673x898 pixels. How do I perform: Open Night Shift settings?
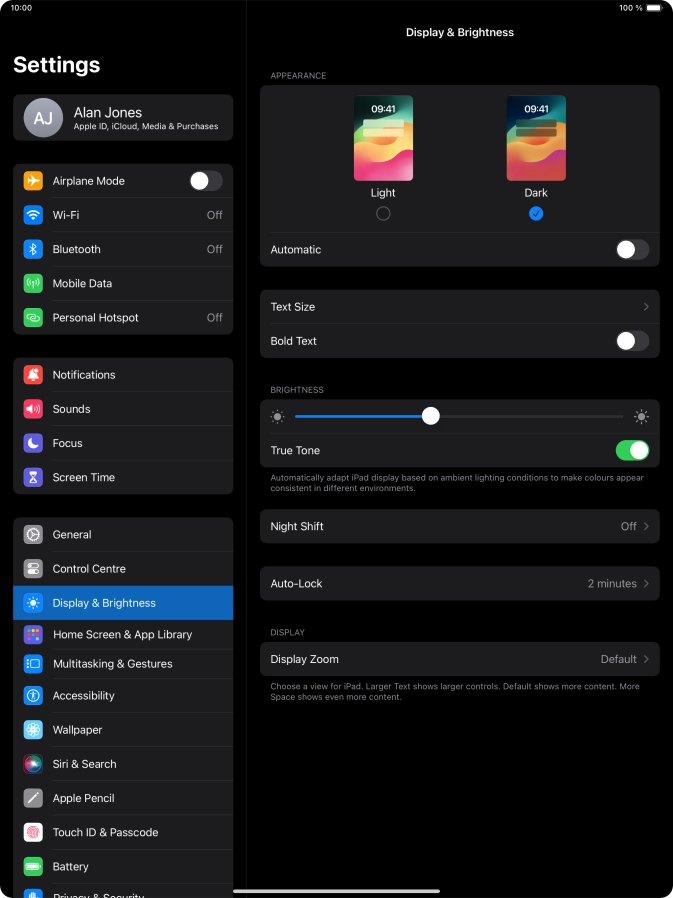(x=459, y=526)
